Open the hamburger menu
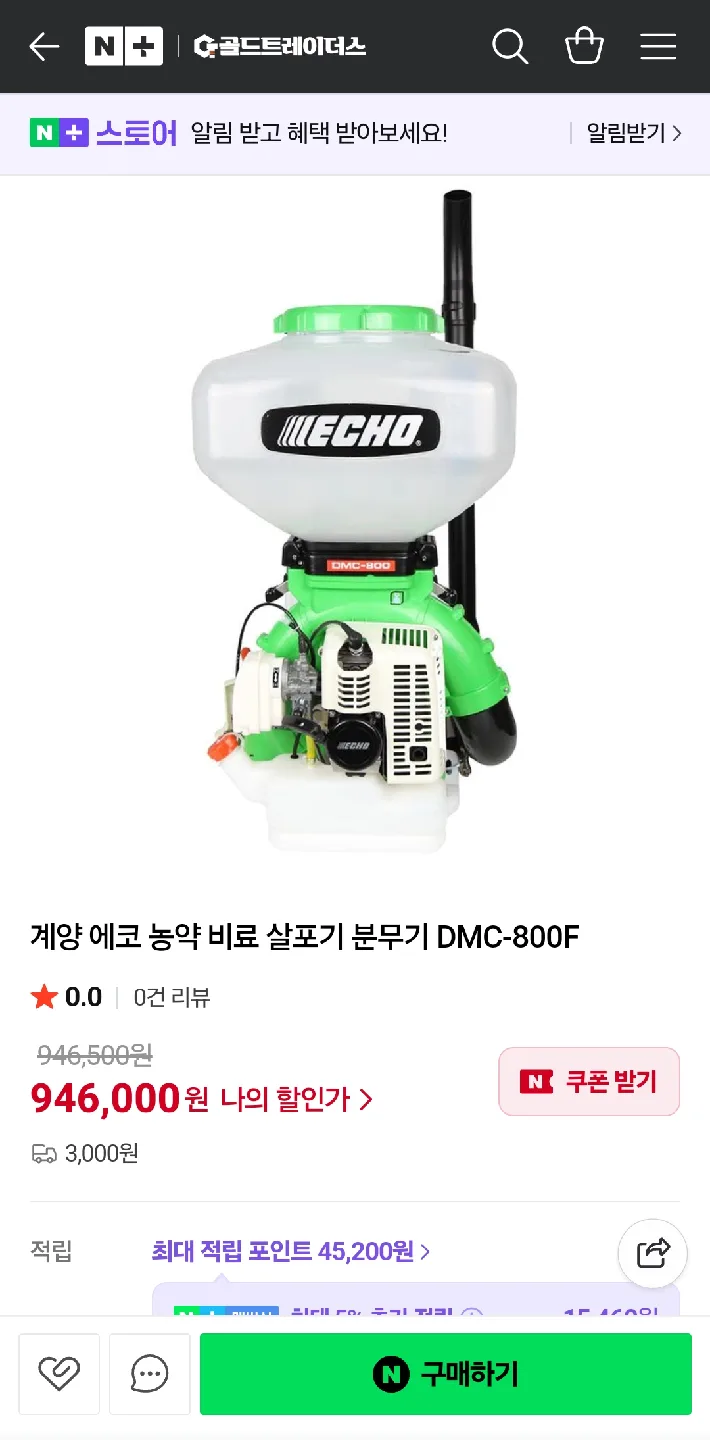710x1440 pixels. click(x=658, y=46)
